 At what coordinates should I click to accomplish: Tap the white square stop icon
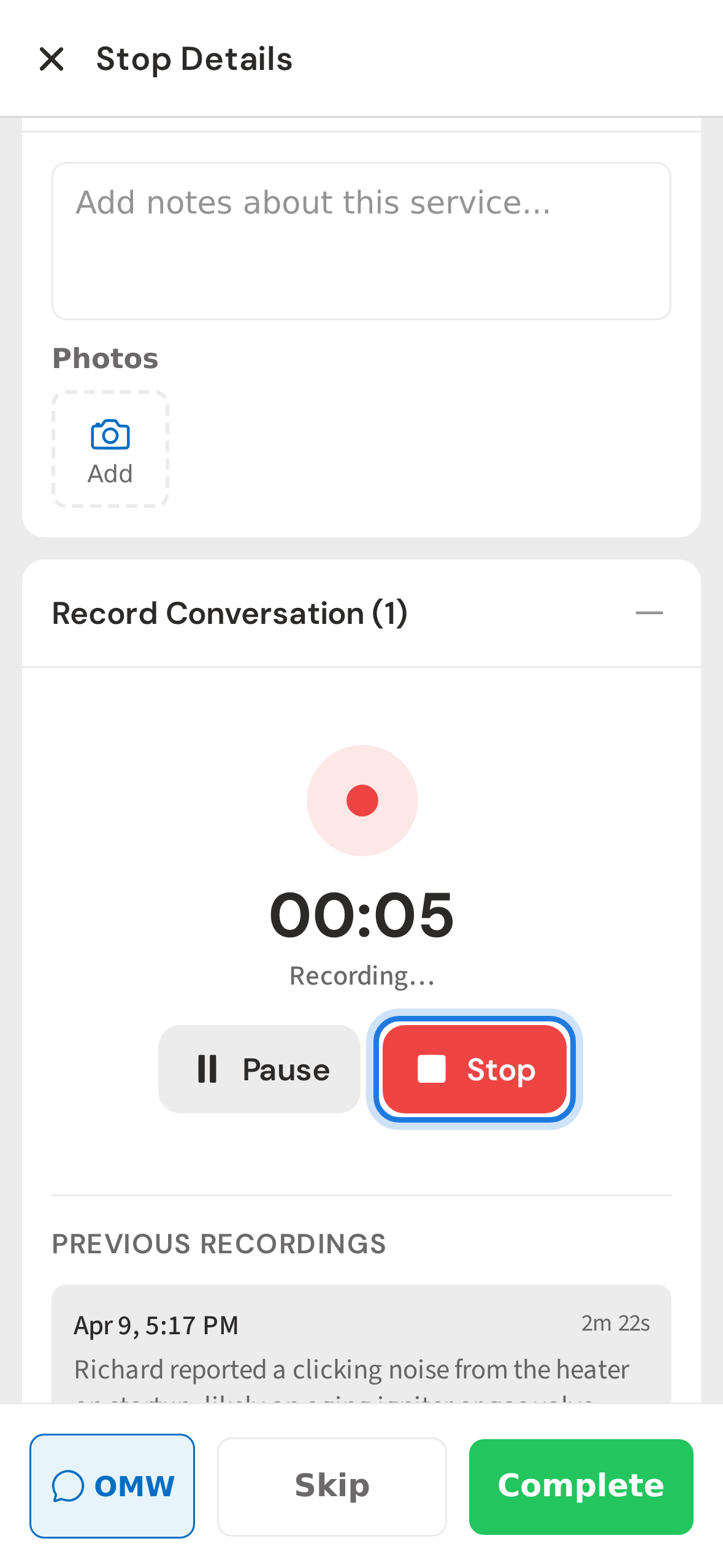tap(431, 1069)
